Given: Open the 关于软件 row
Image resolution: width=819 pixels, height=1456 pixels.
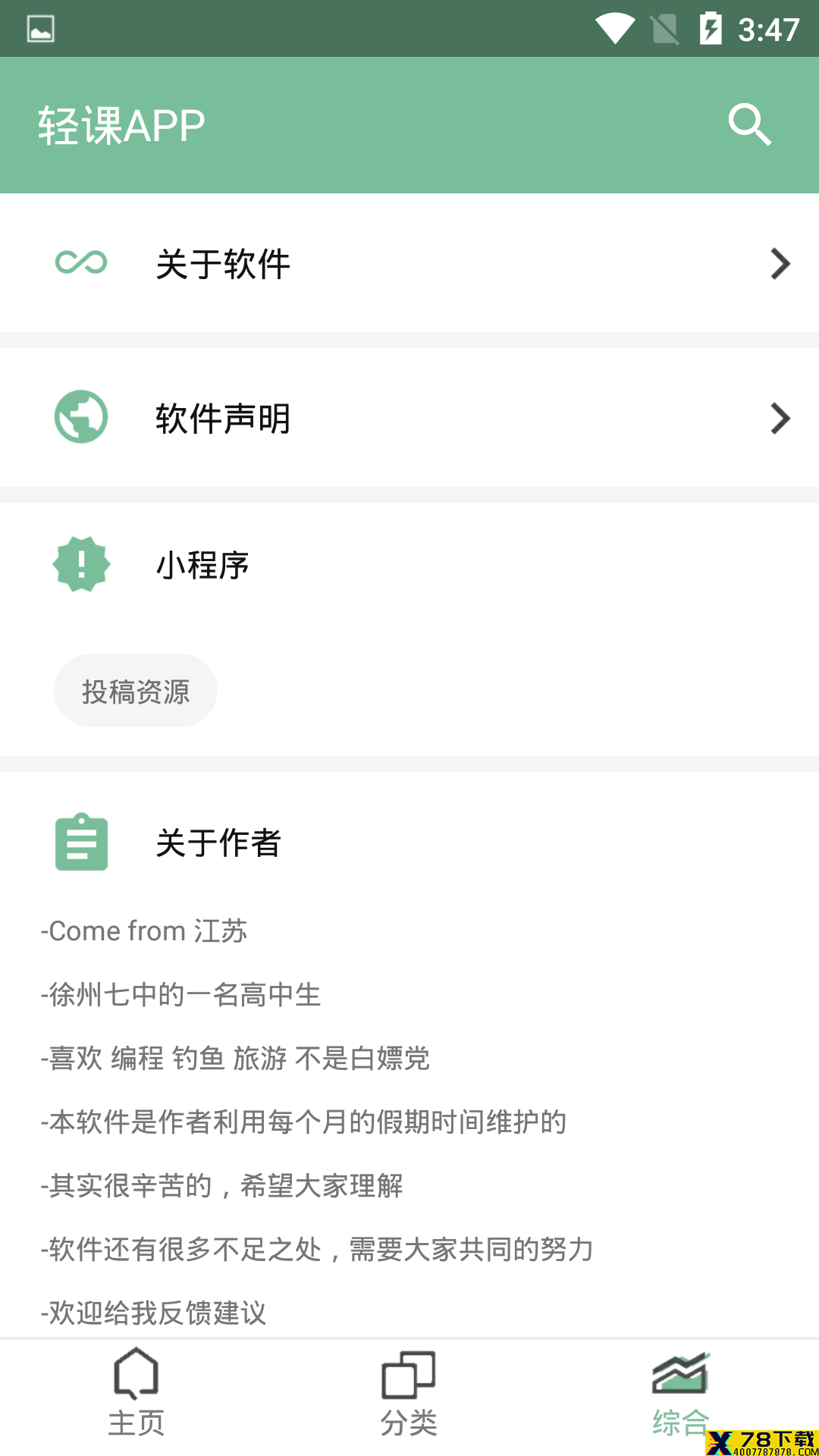Looking at the screenshot, I should [x=409, y=263].
